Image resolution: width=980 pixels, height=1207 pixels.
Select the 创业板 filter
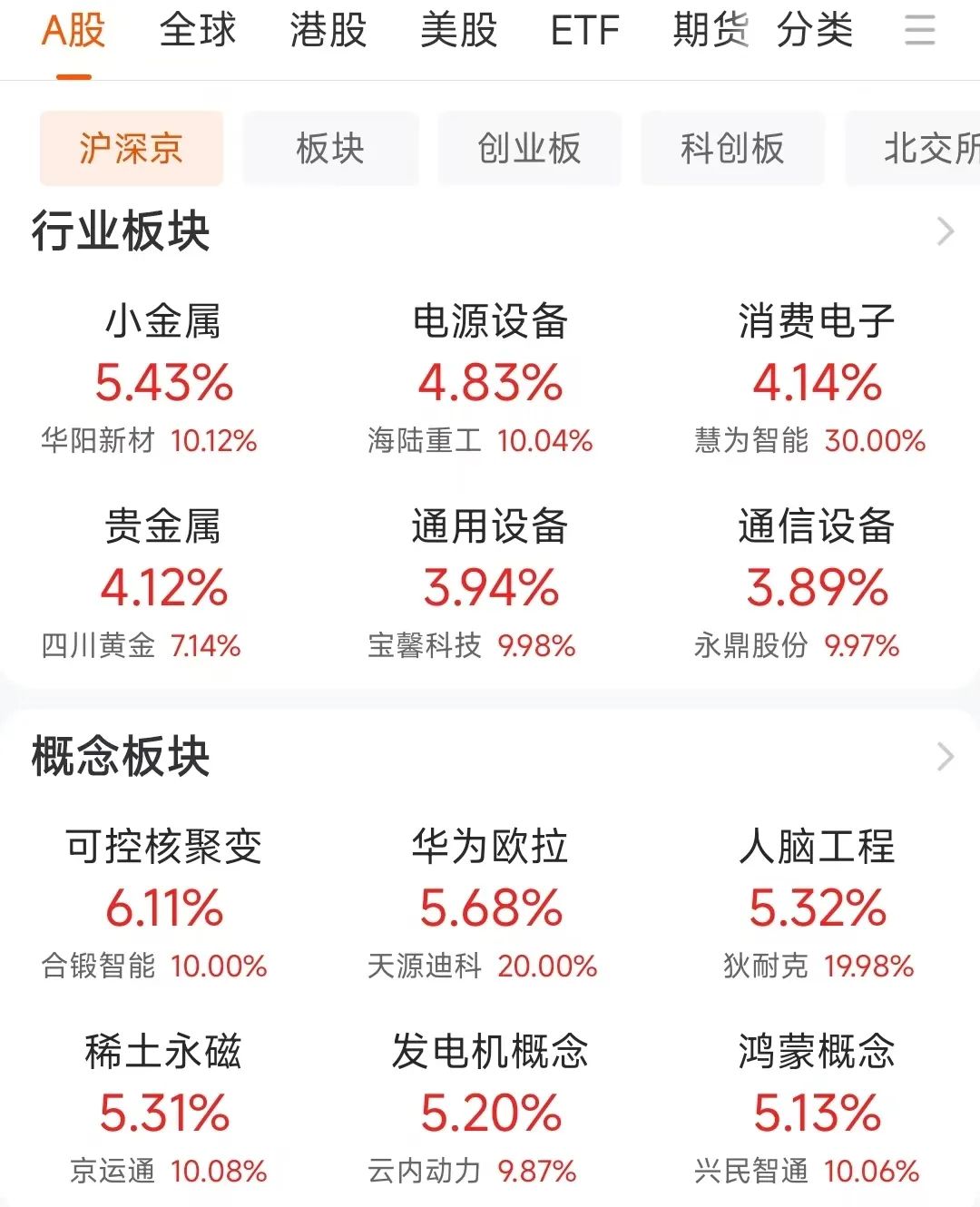pos(529,149)
